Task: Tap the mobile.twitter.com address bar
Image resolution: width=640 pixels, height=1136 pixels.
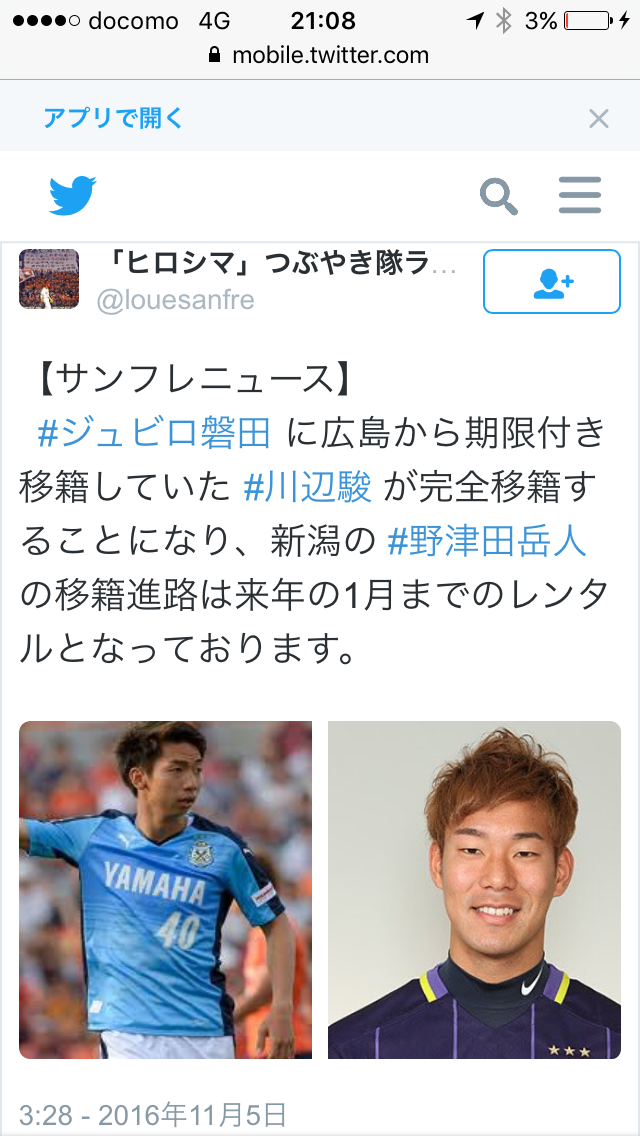Action: click(x=320, y=55)
